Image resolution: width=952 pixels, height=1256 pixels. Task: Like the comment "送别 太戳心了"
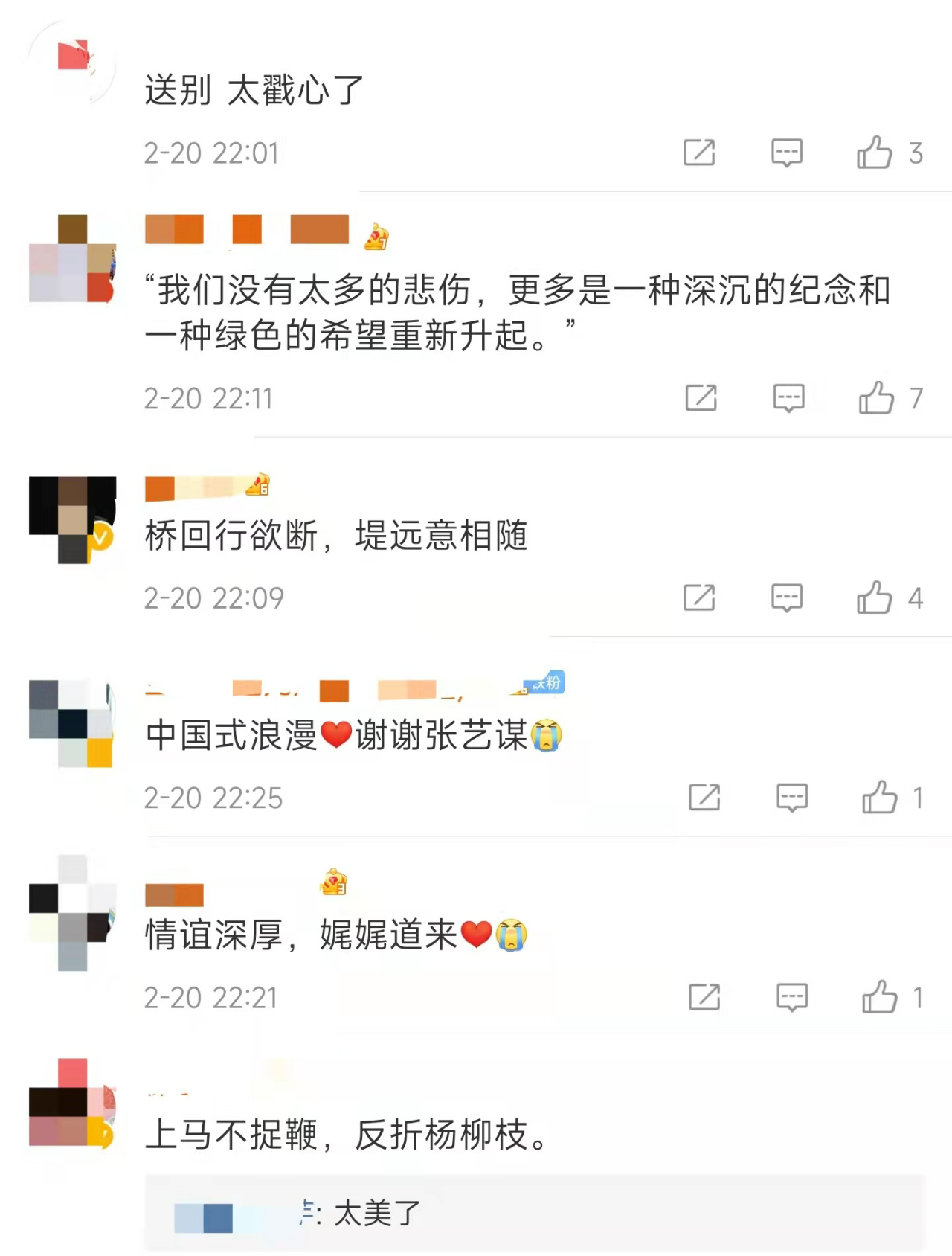[x=875, y=153]
